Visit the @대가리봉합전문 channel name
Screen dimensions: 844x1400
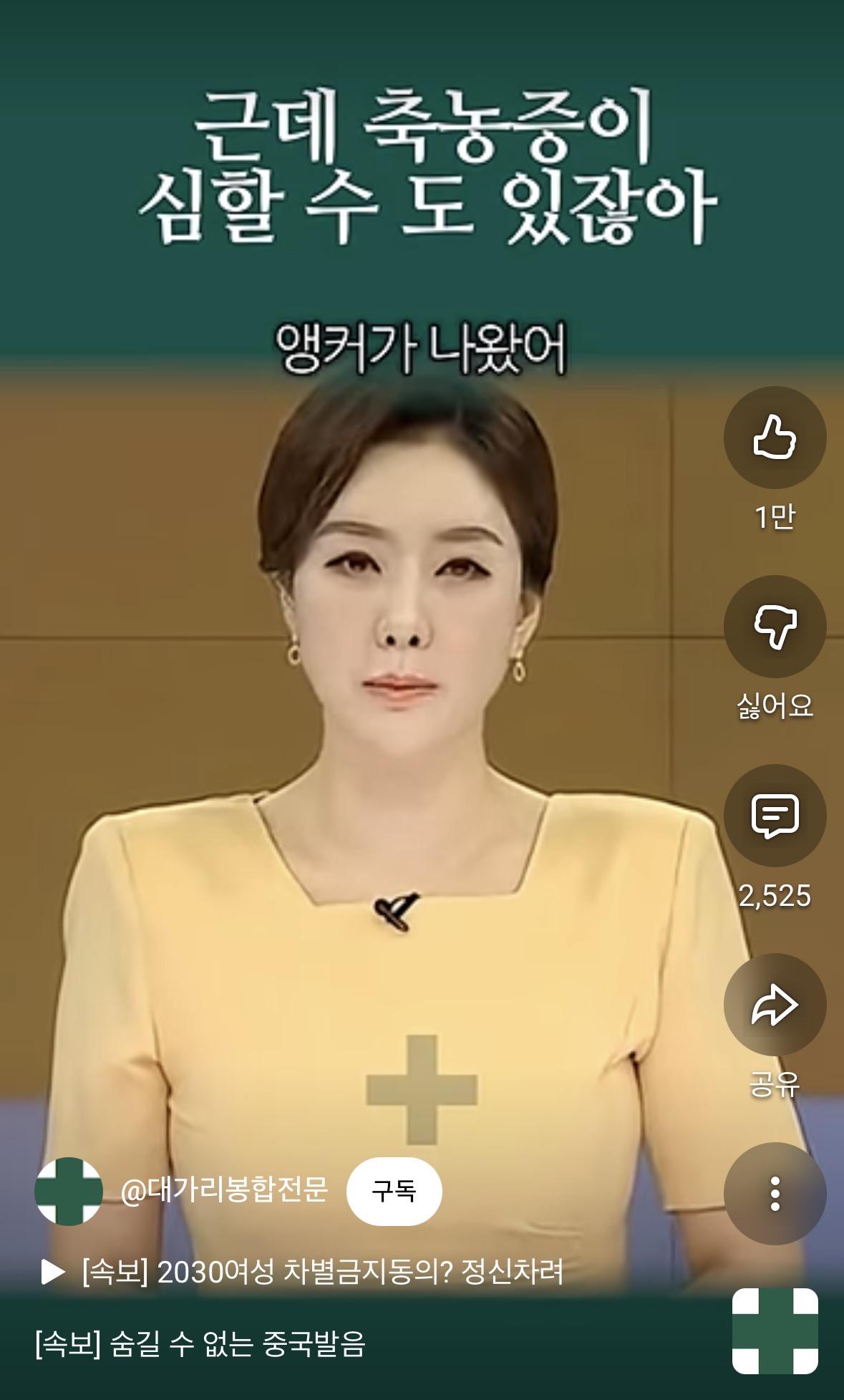pyautogui.click(x=224, y=1190)
